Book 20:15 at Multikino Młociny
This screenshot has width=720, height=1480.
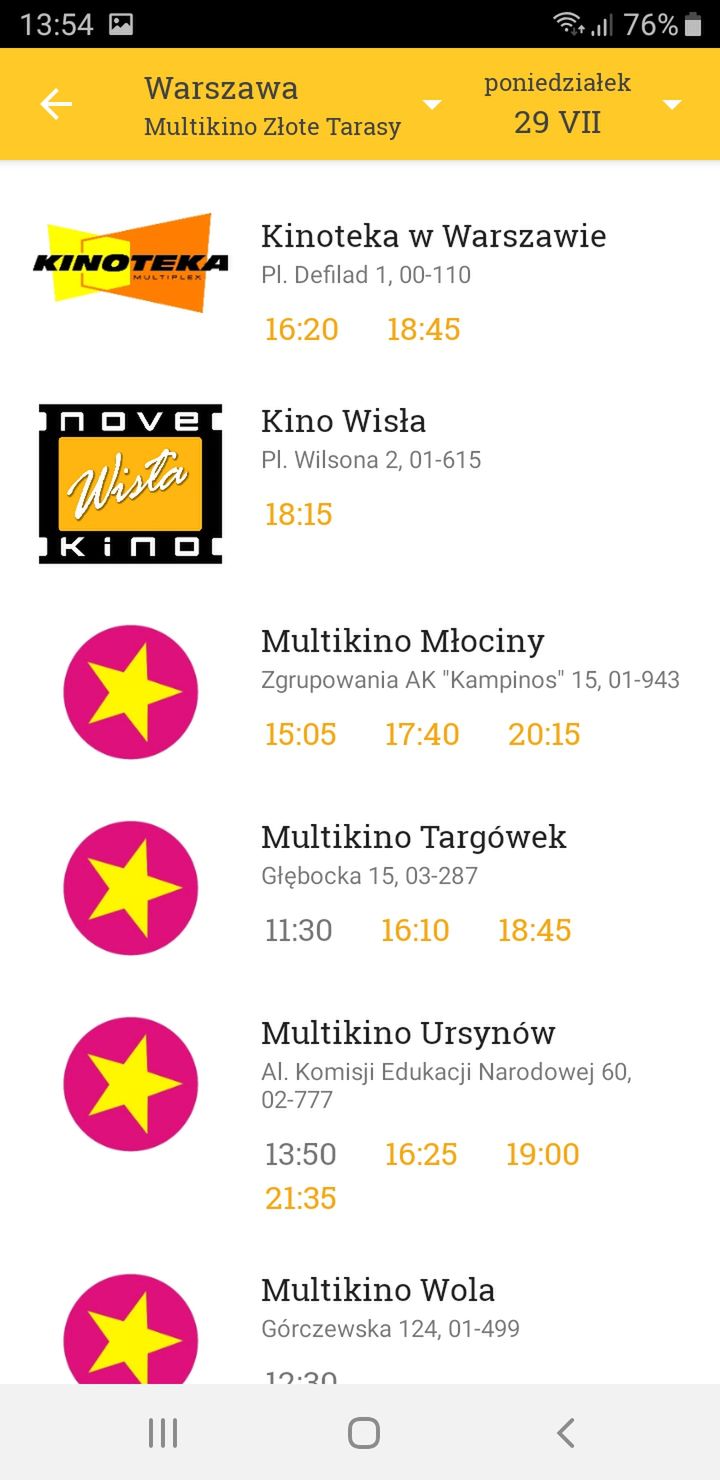544,734
